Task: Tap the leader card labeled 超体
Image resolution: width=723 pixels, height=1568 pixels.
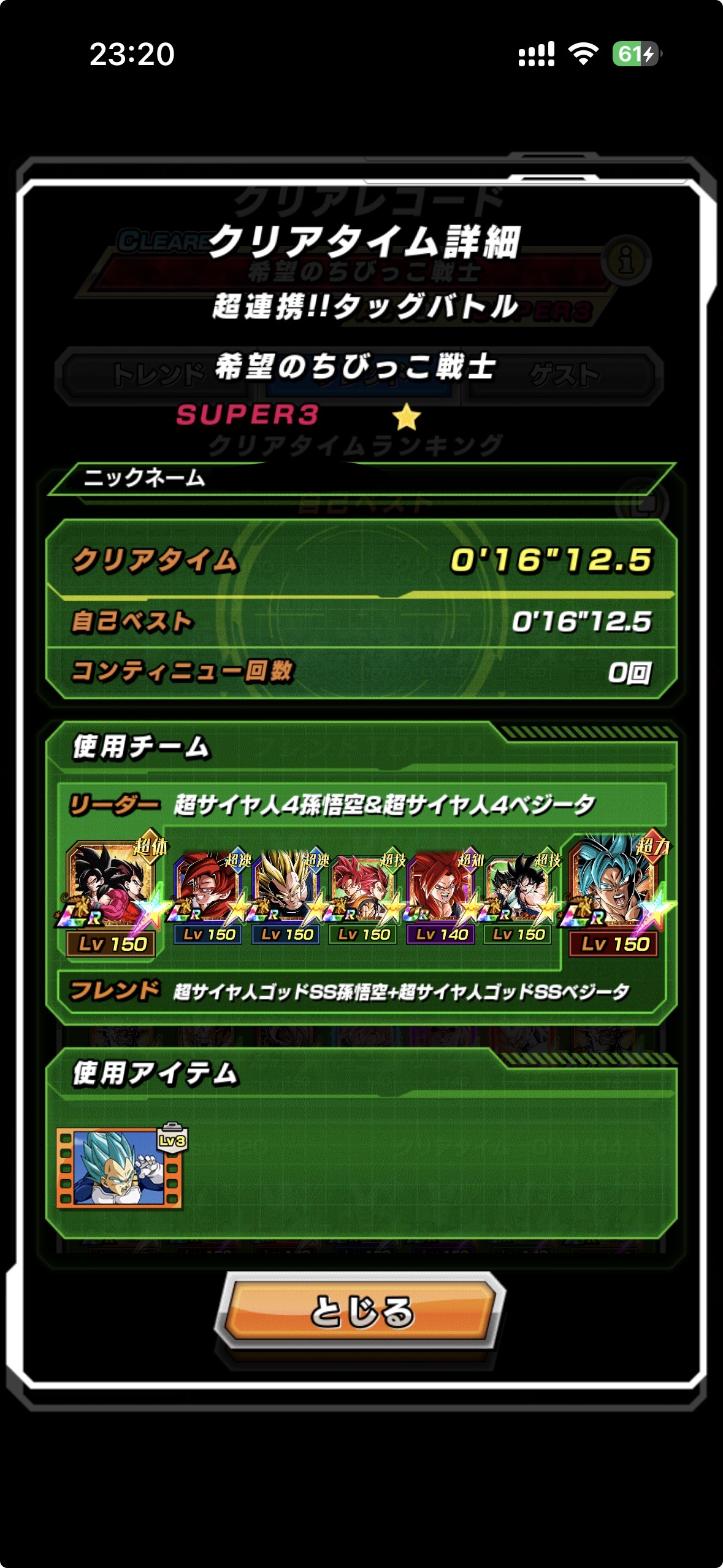Action: (112, 896)
